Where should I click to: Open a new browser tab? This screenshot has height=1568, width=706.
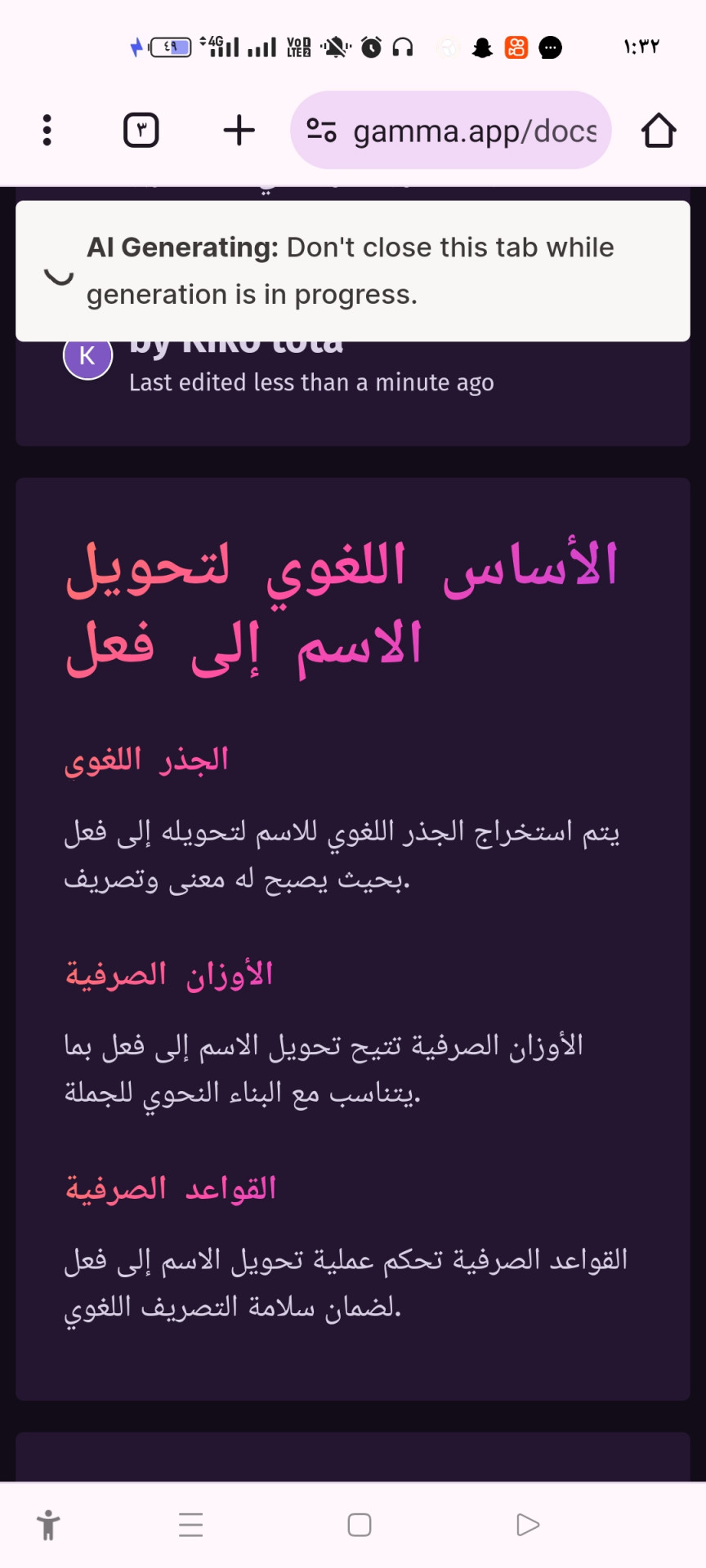click(239, 130)
